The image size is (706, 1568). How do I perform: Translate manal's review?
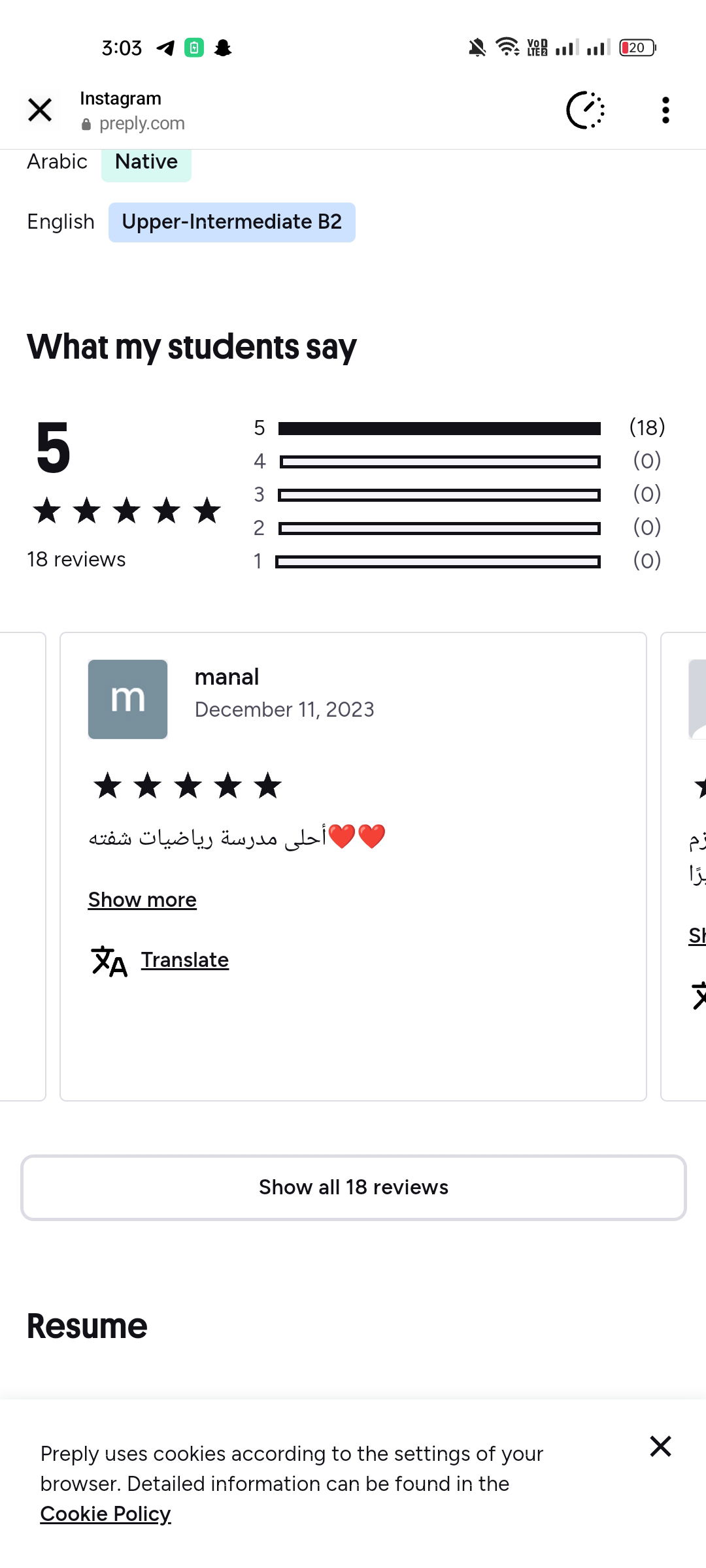[x=184, y=960]
